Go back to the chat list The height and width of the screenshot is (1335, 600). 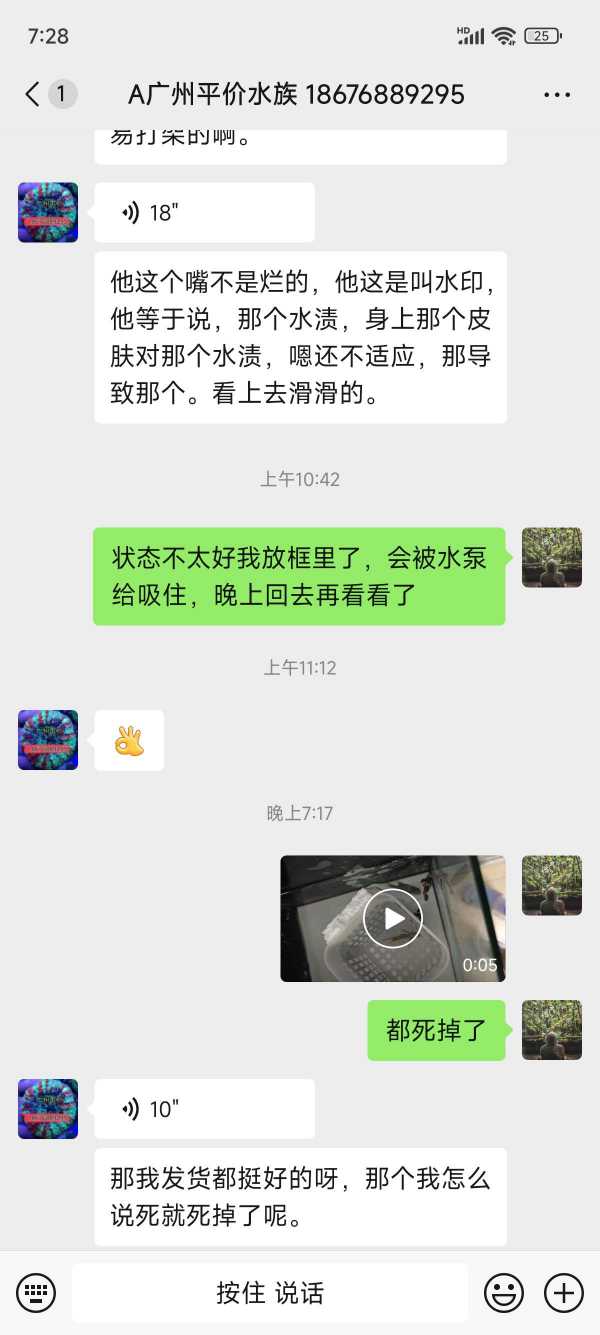[34, 95]
